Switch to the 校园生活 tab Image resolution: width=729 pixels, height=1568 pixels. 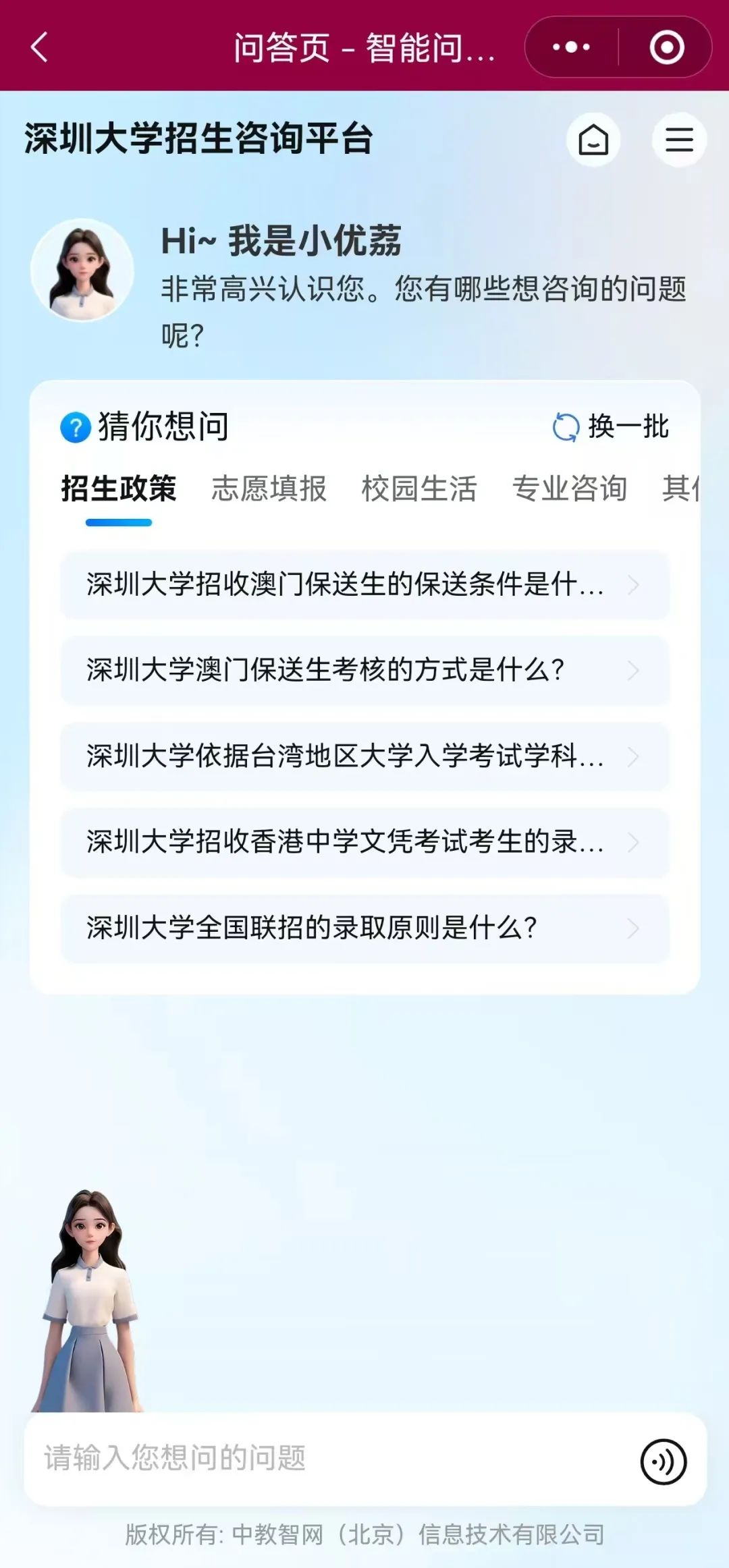coord(419,488)
